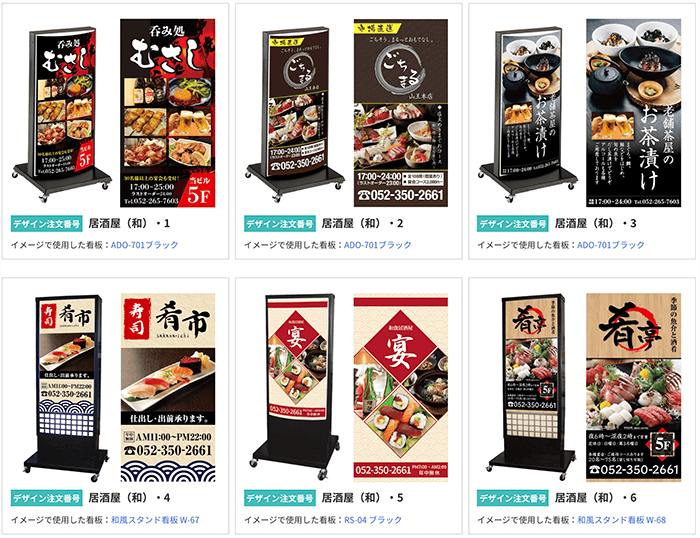The image size is (700, 538).
Task: Open ADO-701ブラック link under 居酒屋（和）・1
Action: pyautogui.click(x=144, y=245)
